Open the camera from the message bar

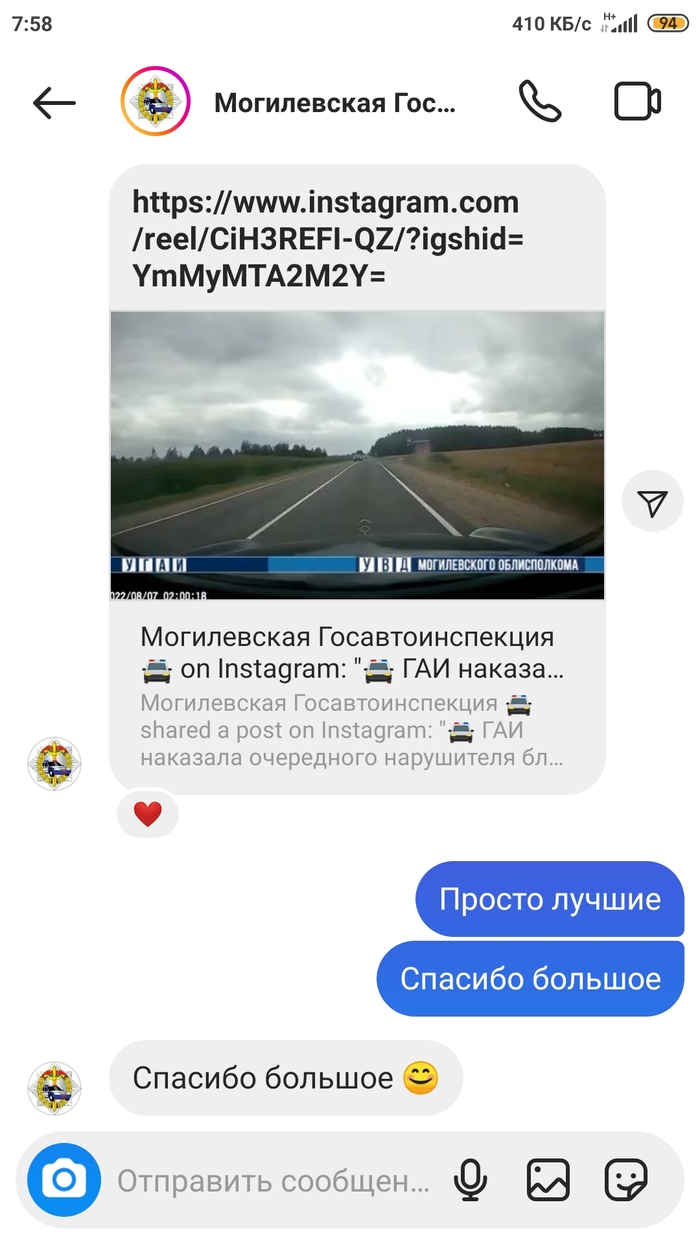coord(64,1180)
